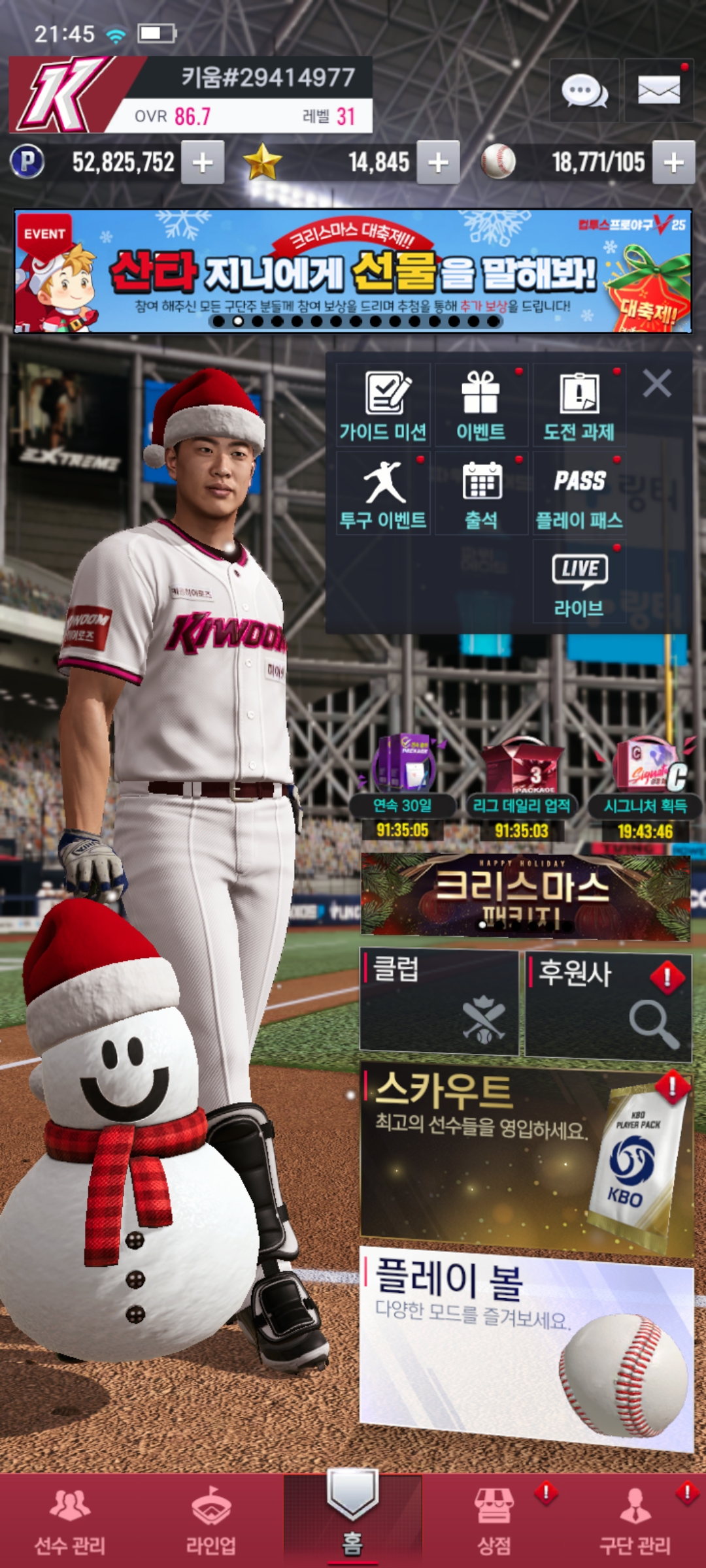Open the mailbox envelope icon

658,90
